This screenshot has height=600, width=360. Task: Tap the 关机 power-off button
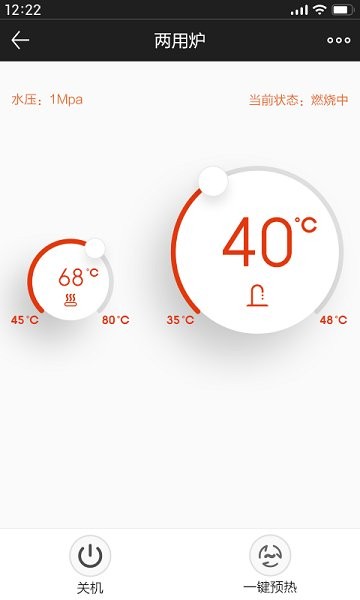[x=90, y=556]
